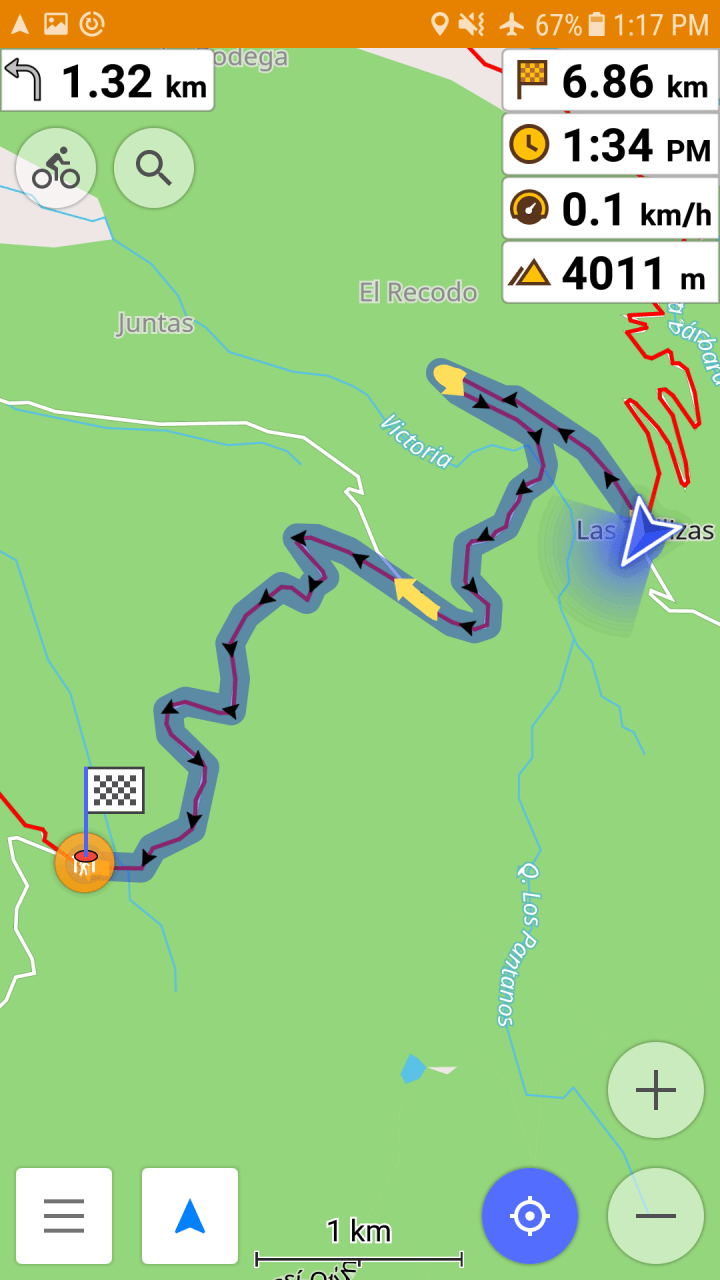The width and height of the screenshot is (720, 1280).
Task: Toggle the 1:34 PM arrival time widget
Action: pos(610,145)
